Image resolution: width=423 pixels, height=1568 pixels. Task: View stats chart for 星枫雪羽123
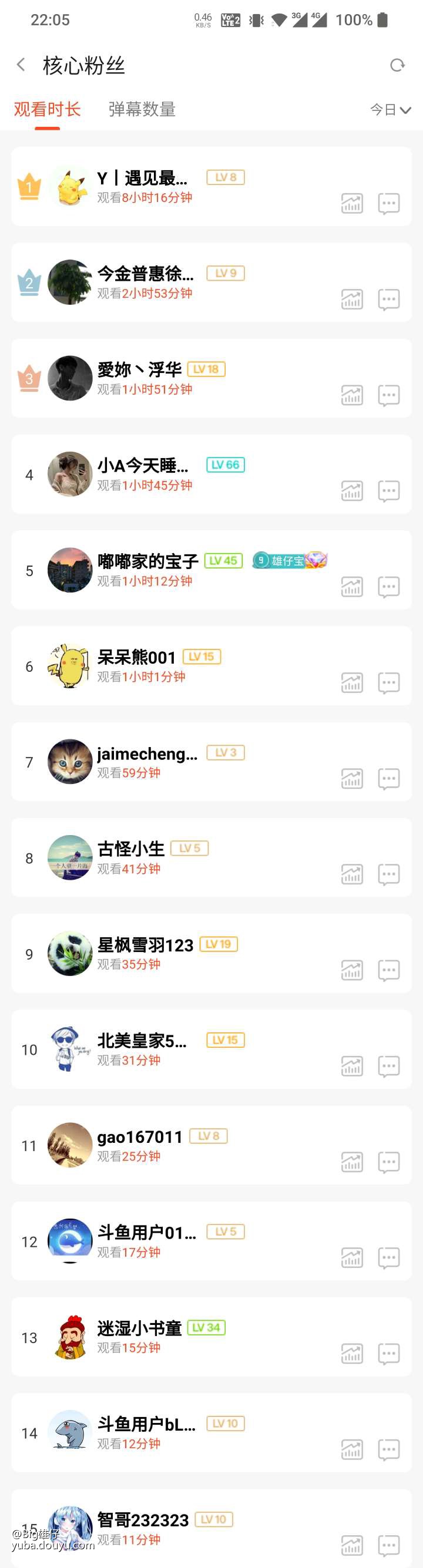coord(352,970)
